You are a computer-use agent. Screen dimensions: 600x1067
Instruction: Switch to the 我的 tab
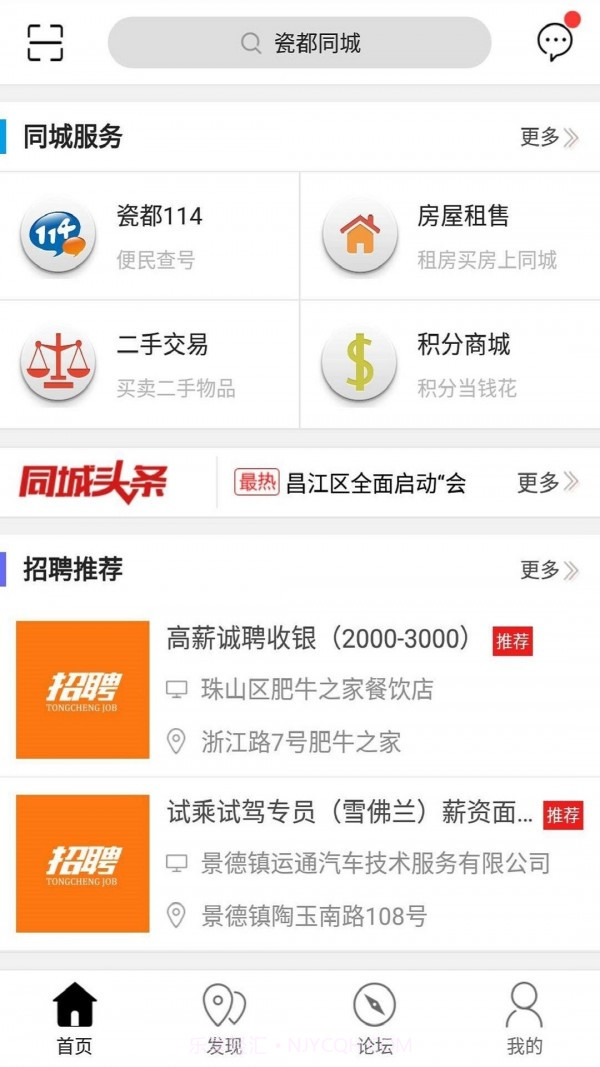click(524, 1018)
